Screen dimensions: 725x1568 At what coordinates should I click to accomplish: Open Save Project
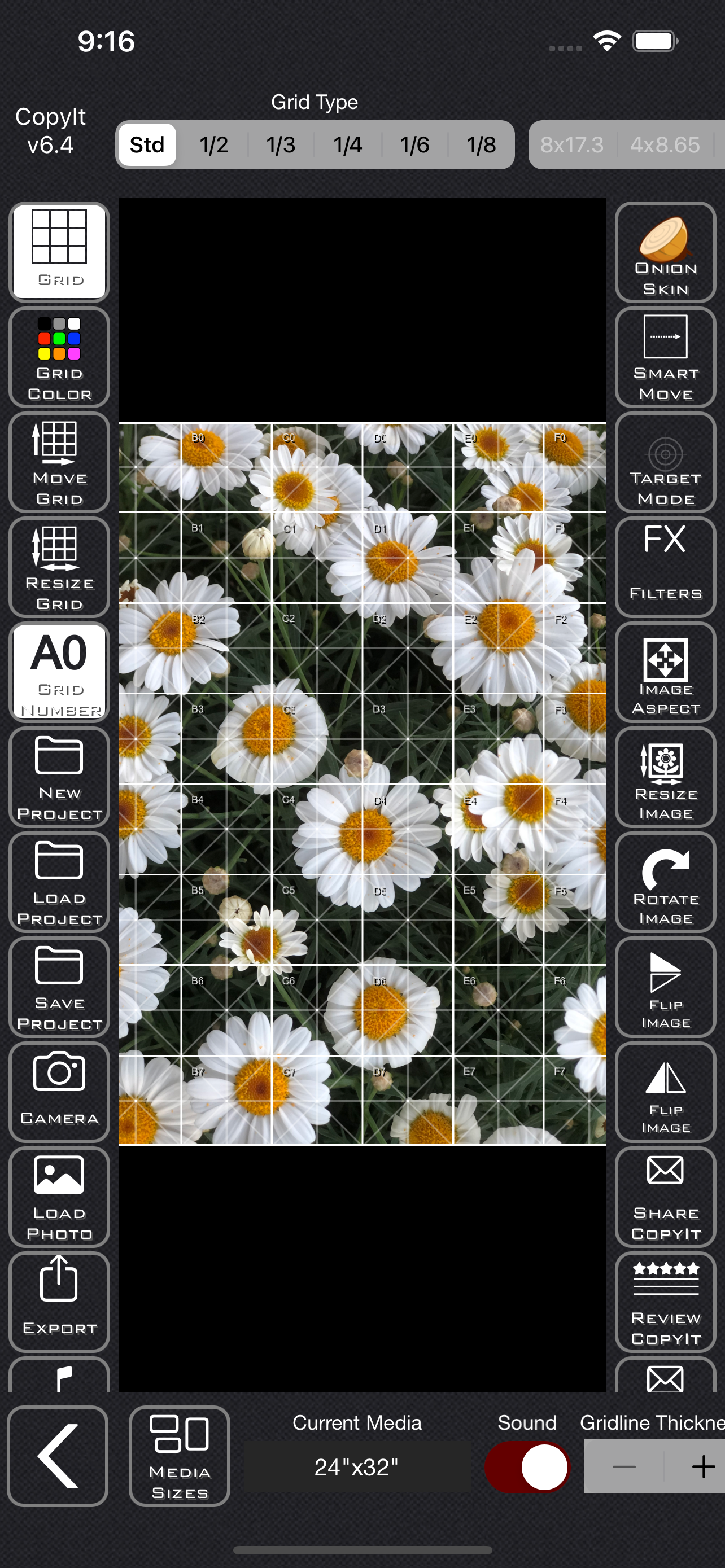point(58,987)
